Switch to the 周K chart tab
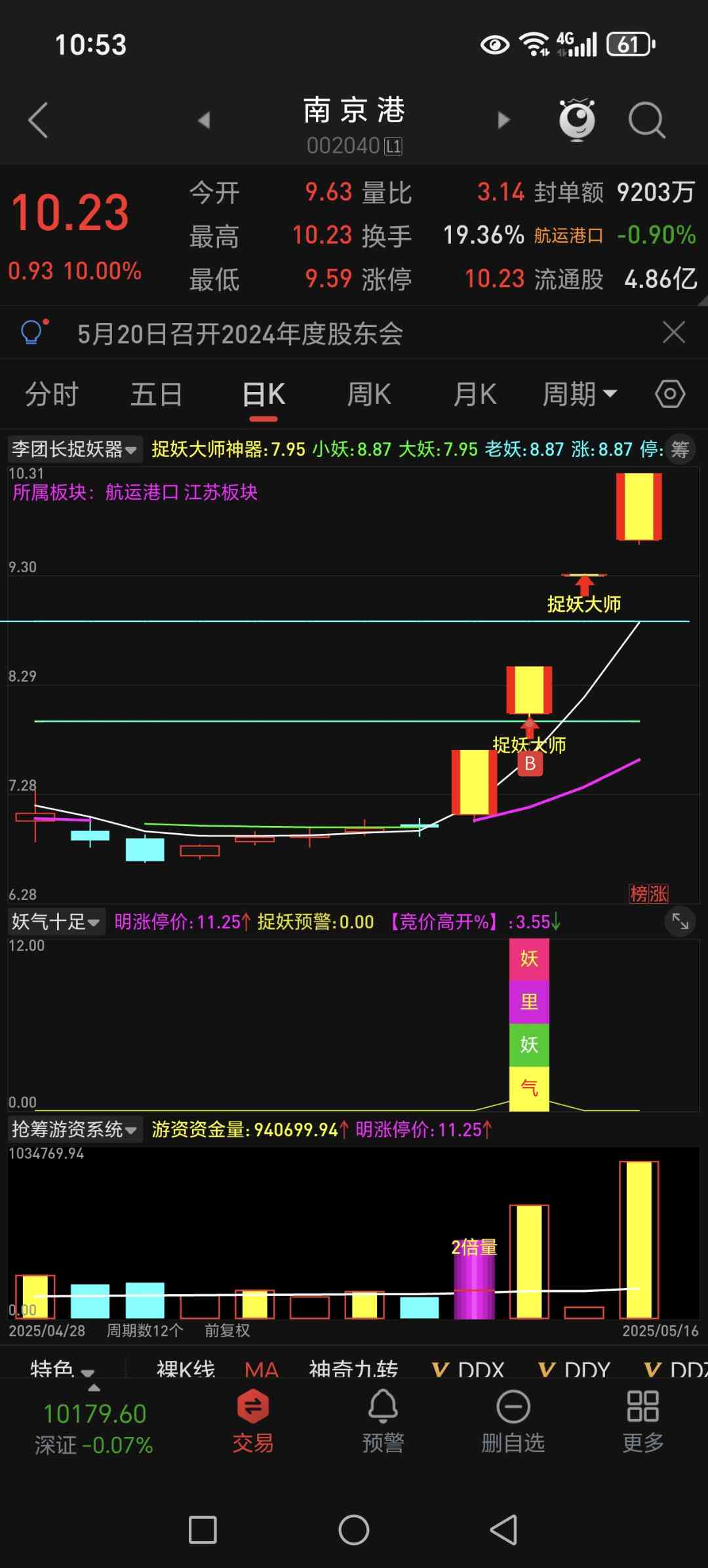Image resolution: width=708 pixels, height=1568 pixels. tap(369, 395)
